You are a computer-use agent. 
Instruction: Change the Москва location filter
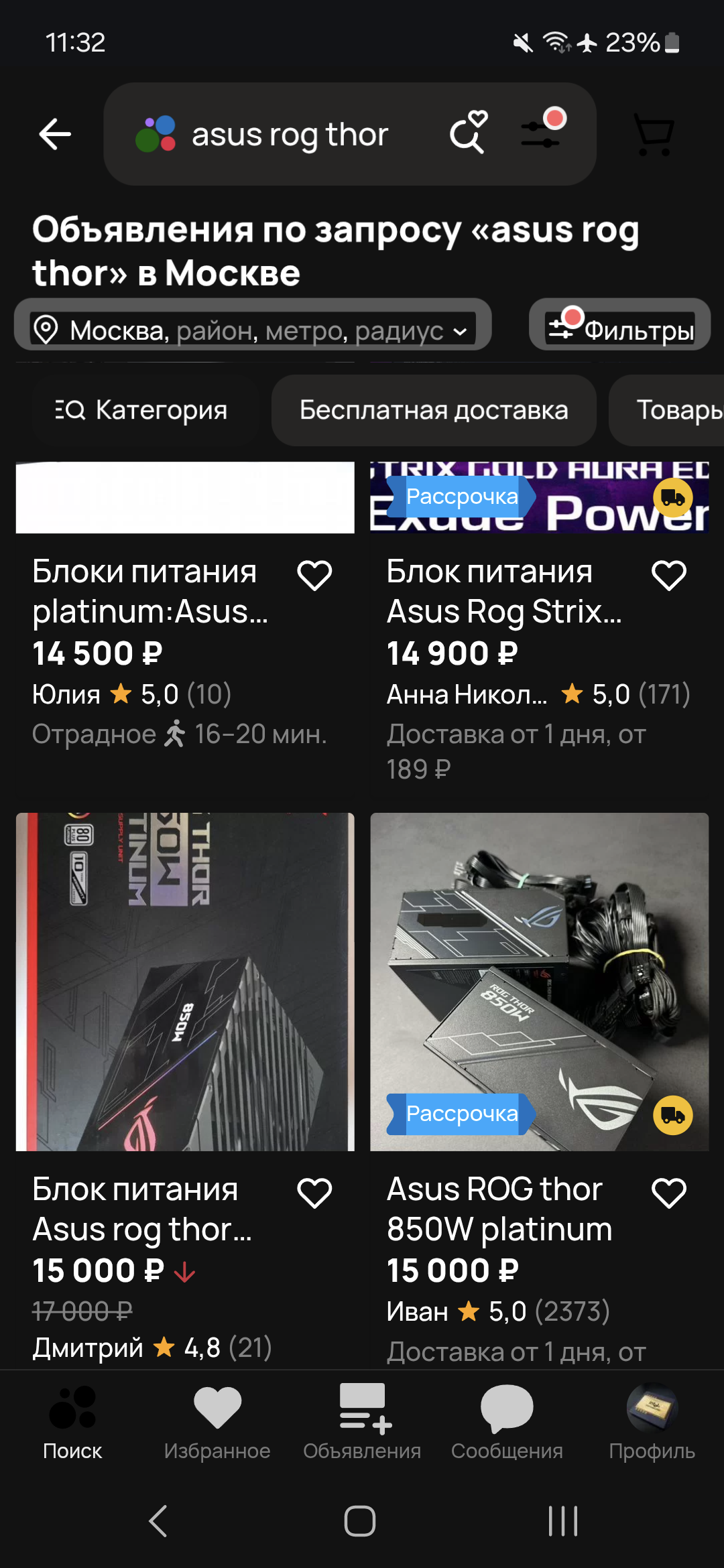253,330
